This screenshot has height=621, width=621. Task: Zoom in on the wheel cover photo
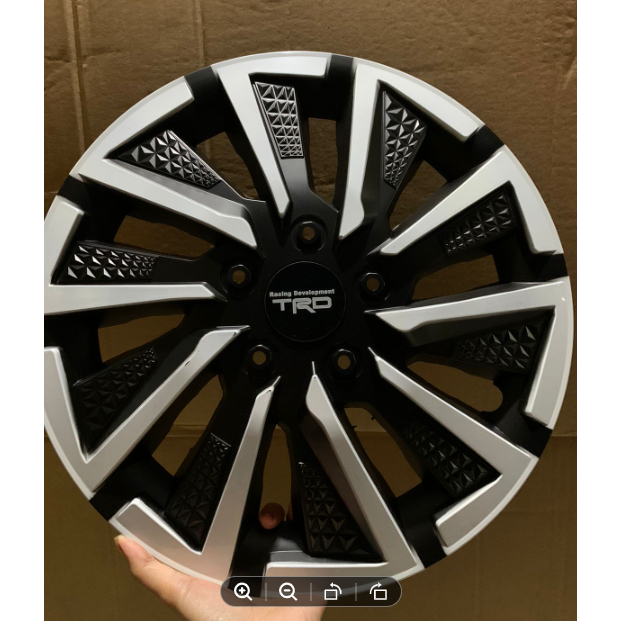[243, 592]
